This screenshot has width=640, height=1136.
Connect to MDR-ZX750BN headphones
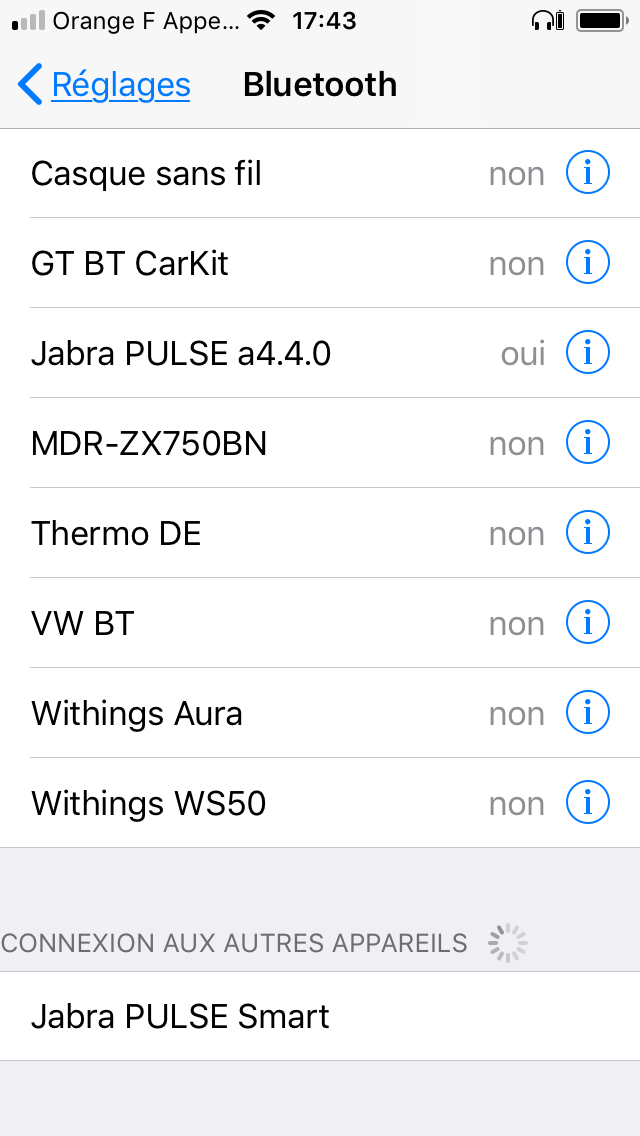click(x=320, y=443)
